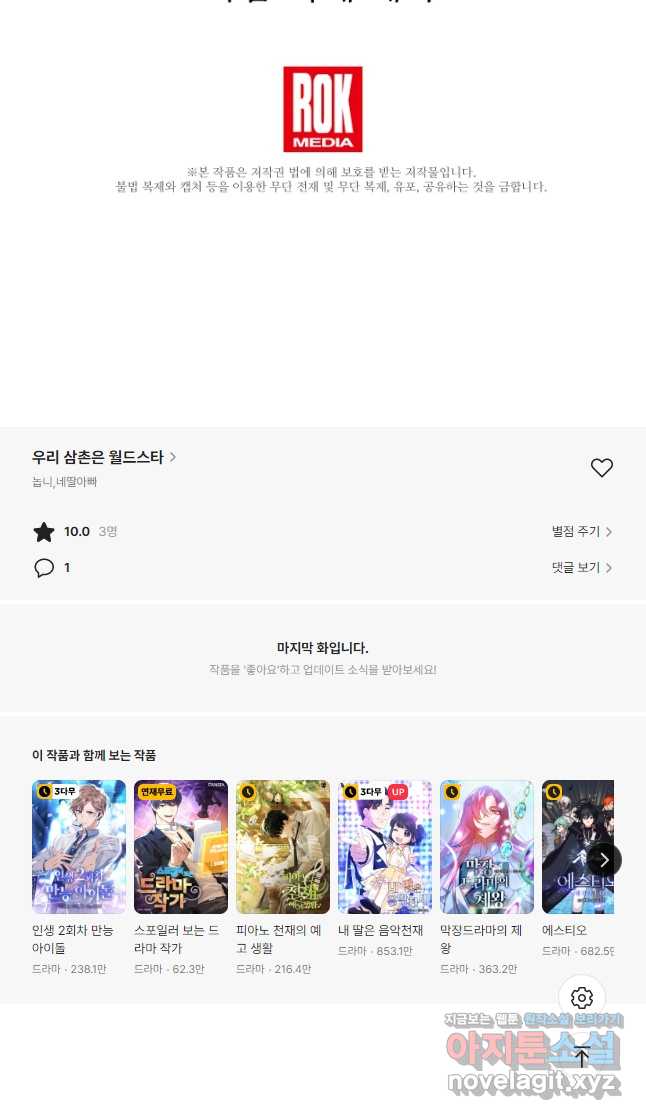Open the 우리 삼촌은 월드스타 title page

pyautogui.click(x=104, y=456)
